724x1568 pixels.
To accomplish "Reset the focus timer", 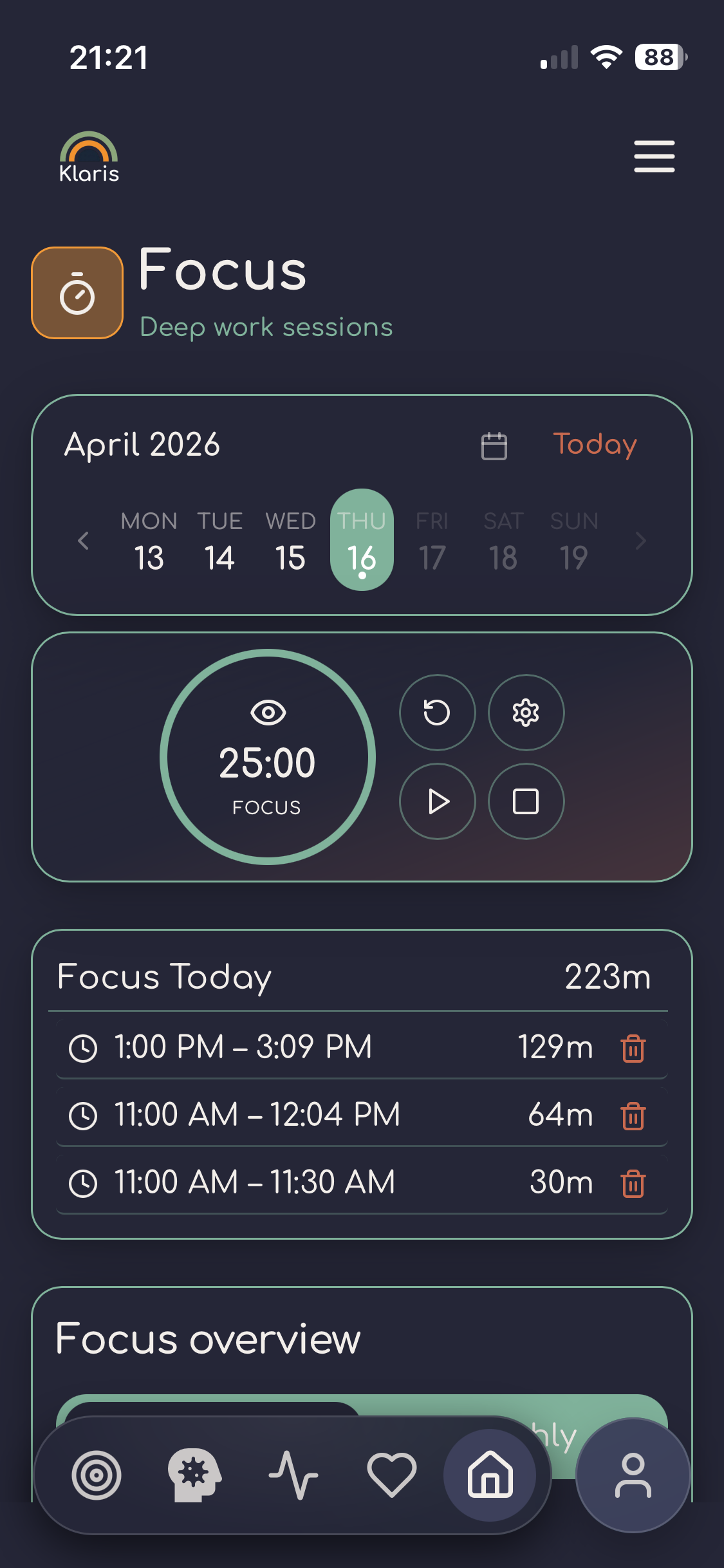I will coord(437,713).
